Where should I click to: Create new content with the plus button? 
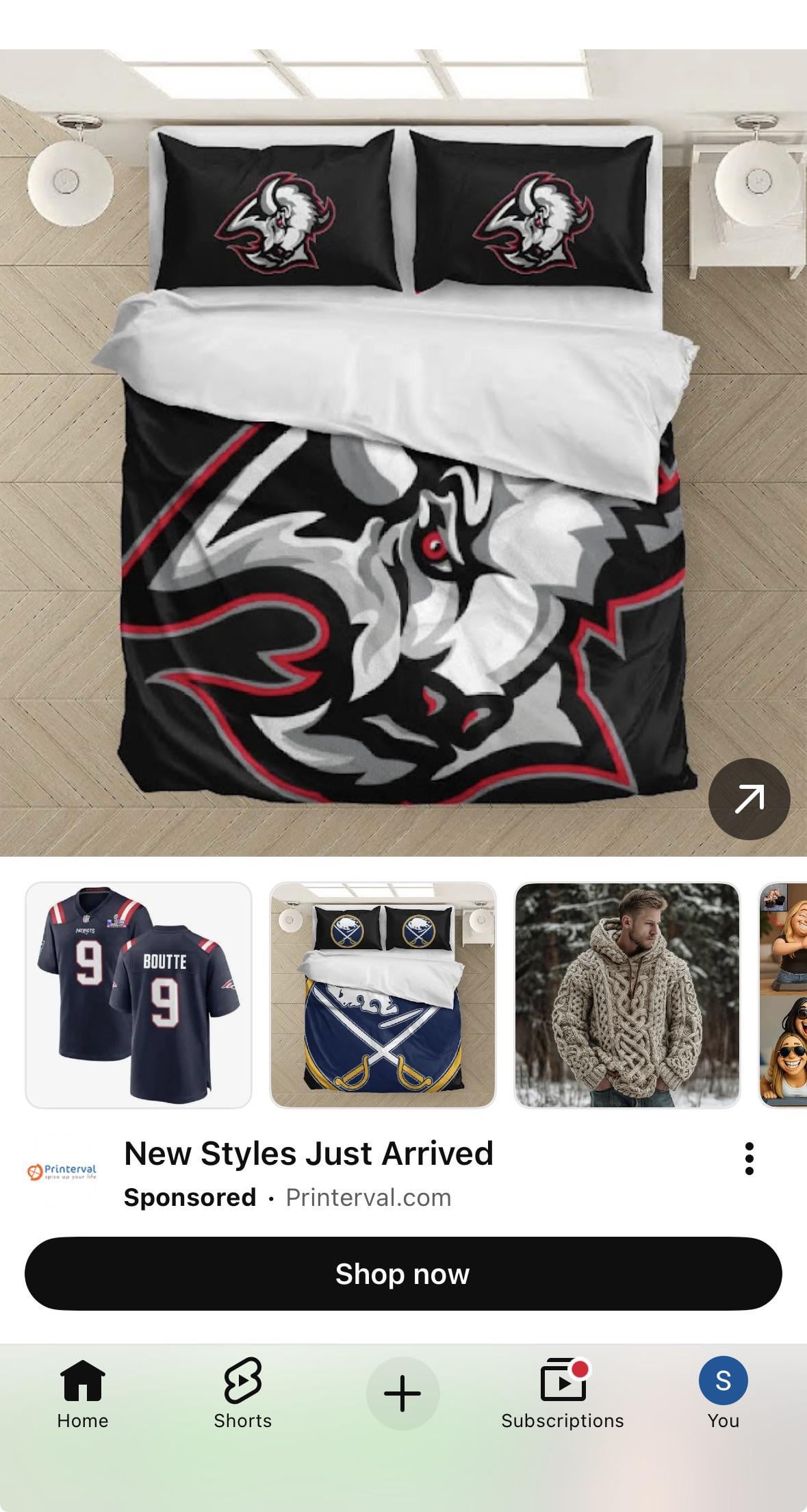[x=402, y=1393]
